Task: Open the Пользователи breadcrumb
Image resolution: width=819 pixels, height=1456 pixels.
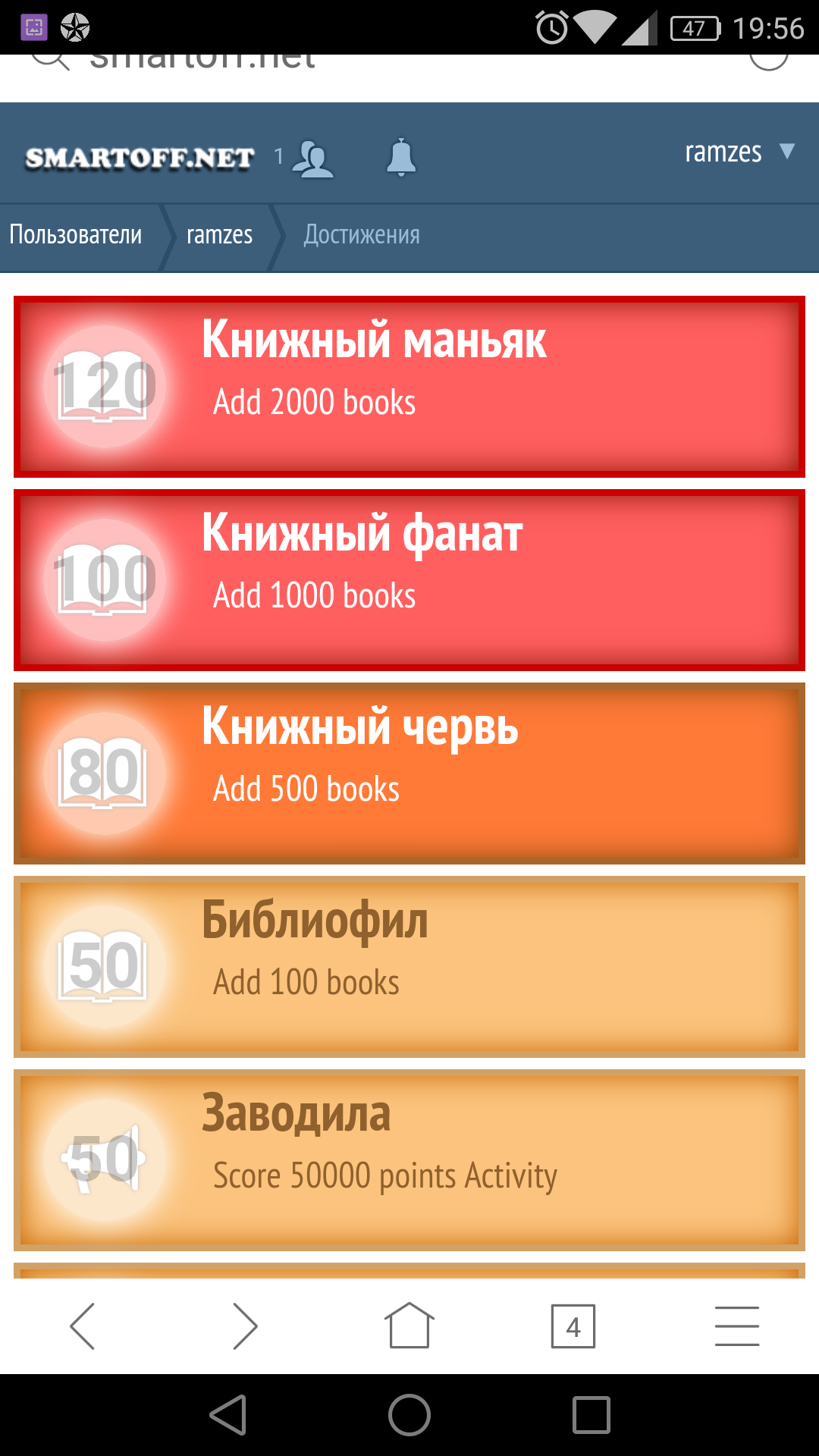Action: [76, 235]
